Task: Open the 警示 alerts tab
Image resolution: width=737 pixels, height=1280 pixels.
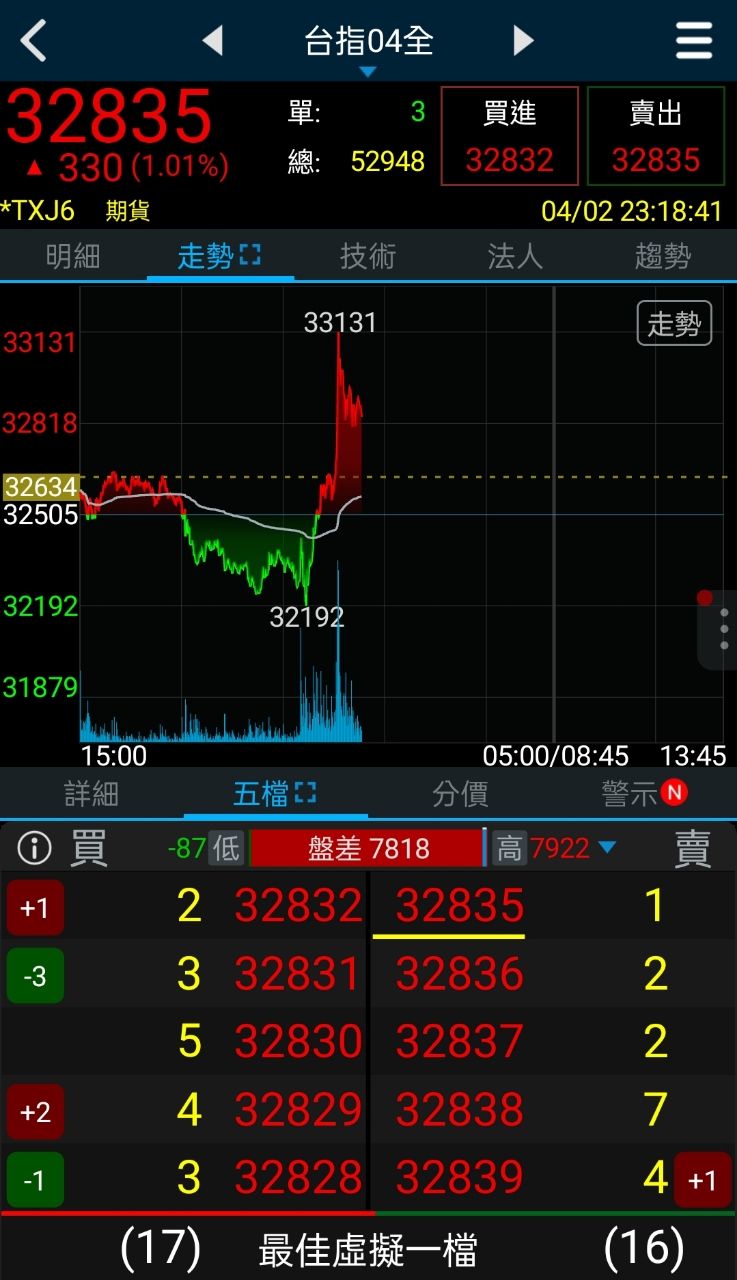Action: tap(644, 794)
